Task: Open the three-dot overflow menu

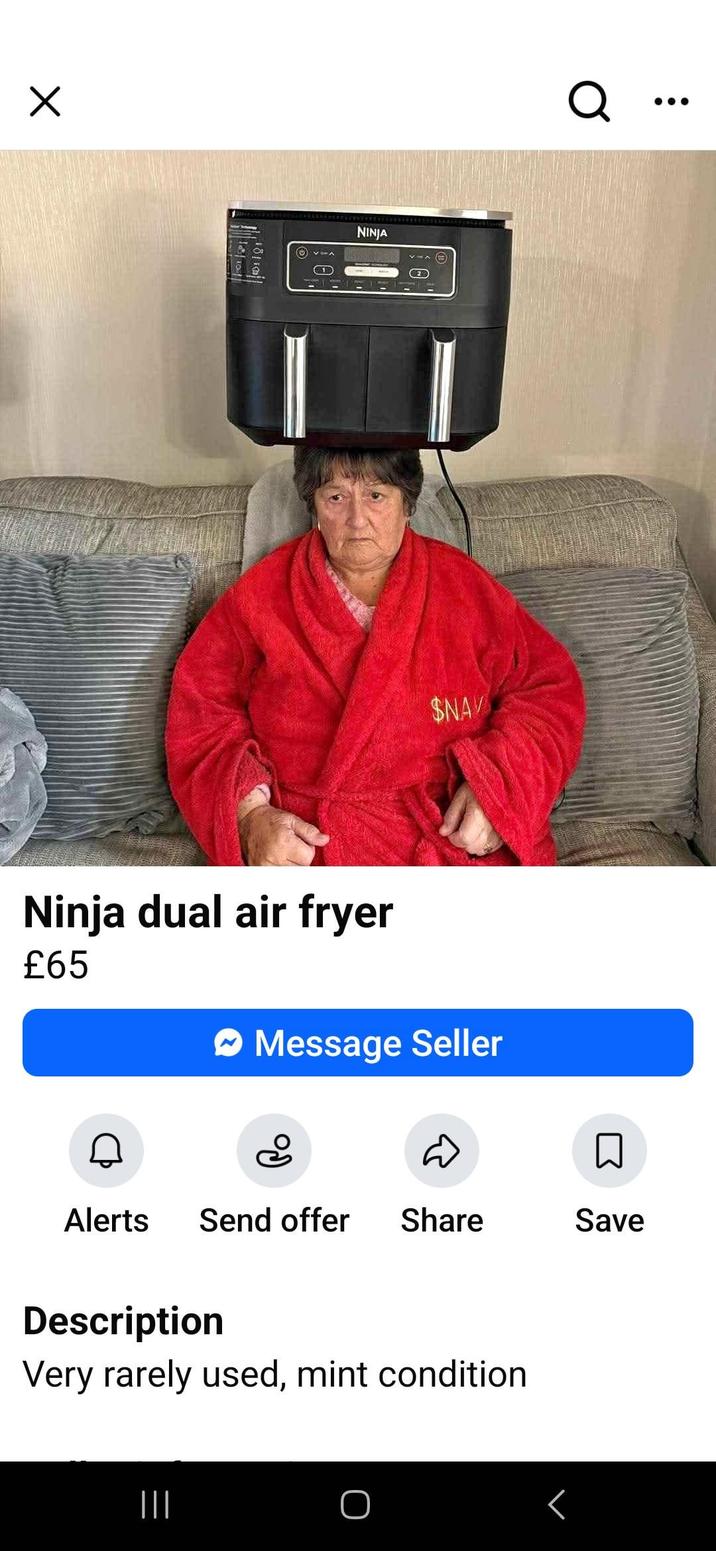Action: tap(671, 101)
